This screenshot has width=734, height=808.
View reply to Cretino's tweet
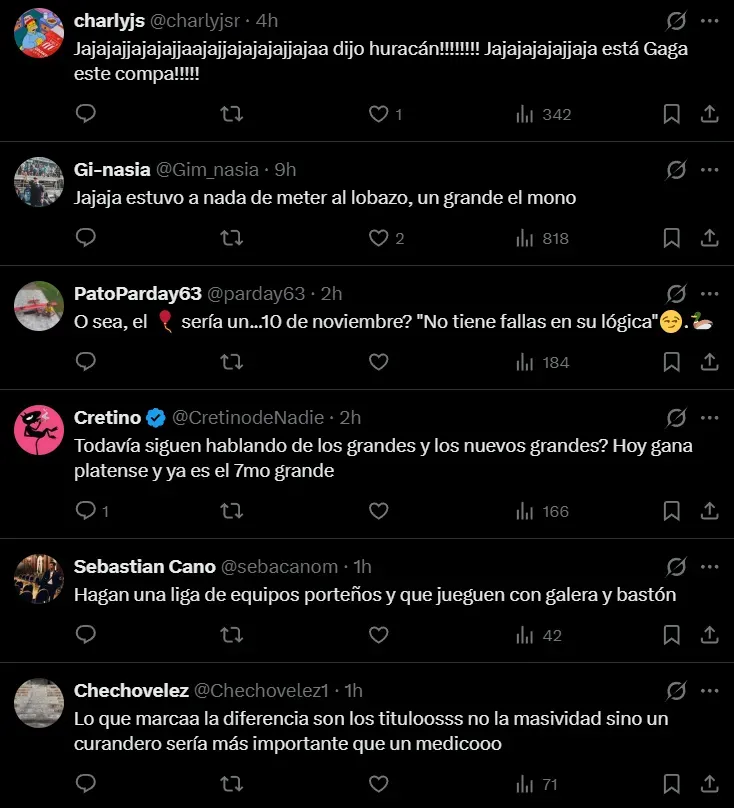[x=86, y=511]
